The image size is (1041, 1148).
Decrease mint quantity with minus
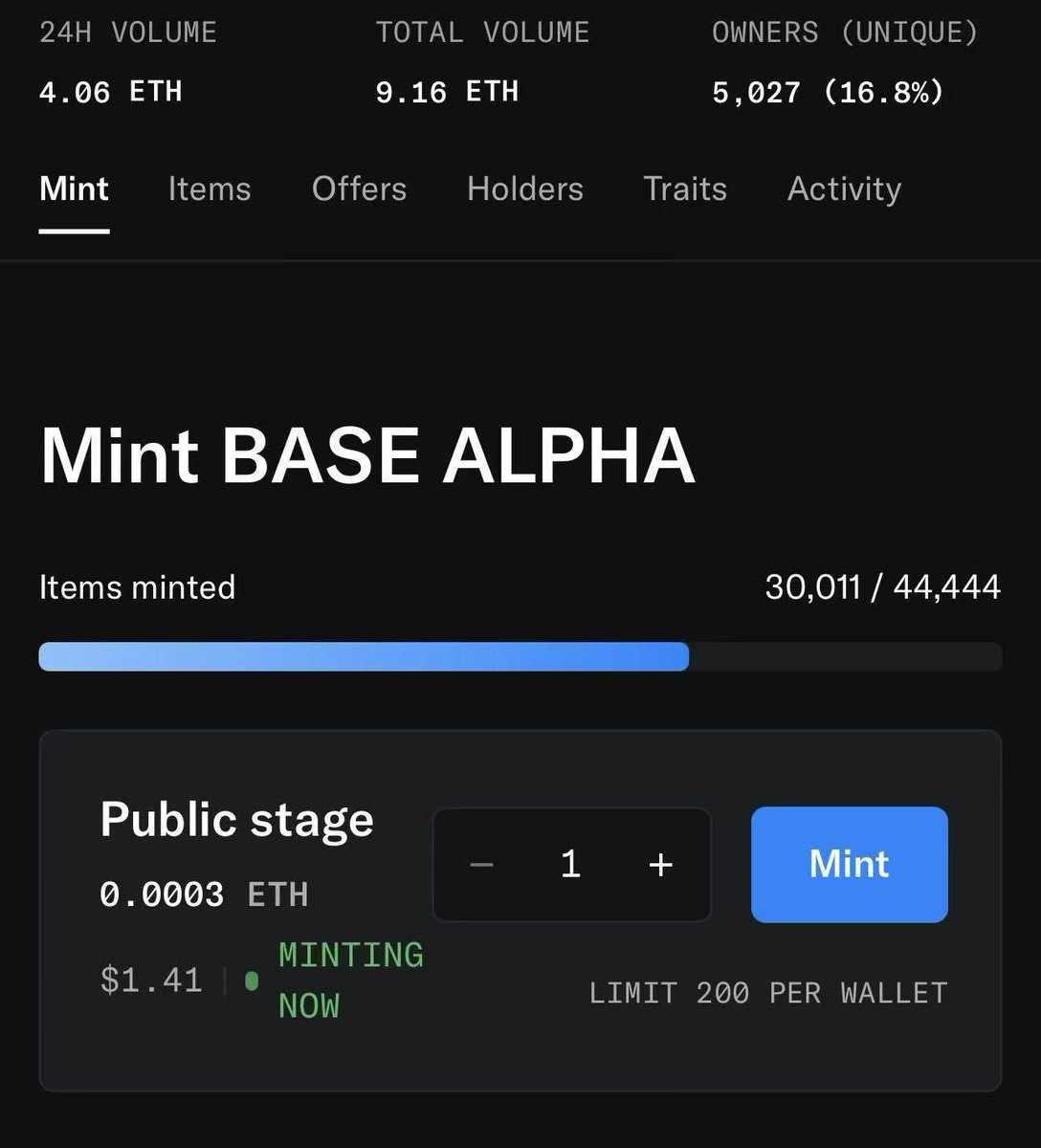482,865
